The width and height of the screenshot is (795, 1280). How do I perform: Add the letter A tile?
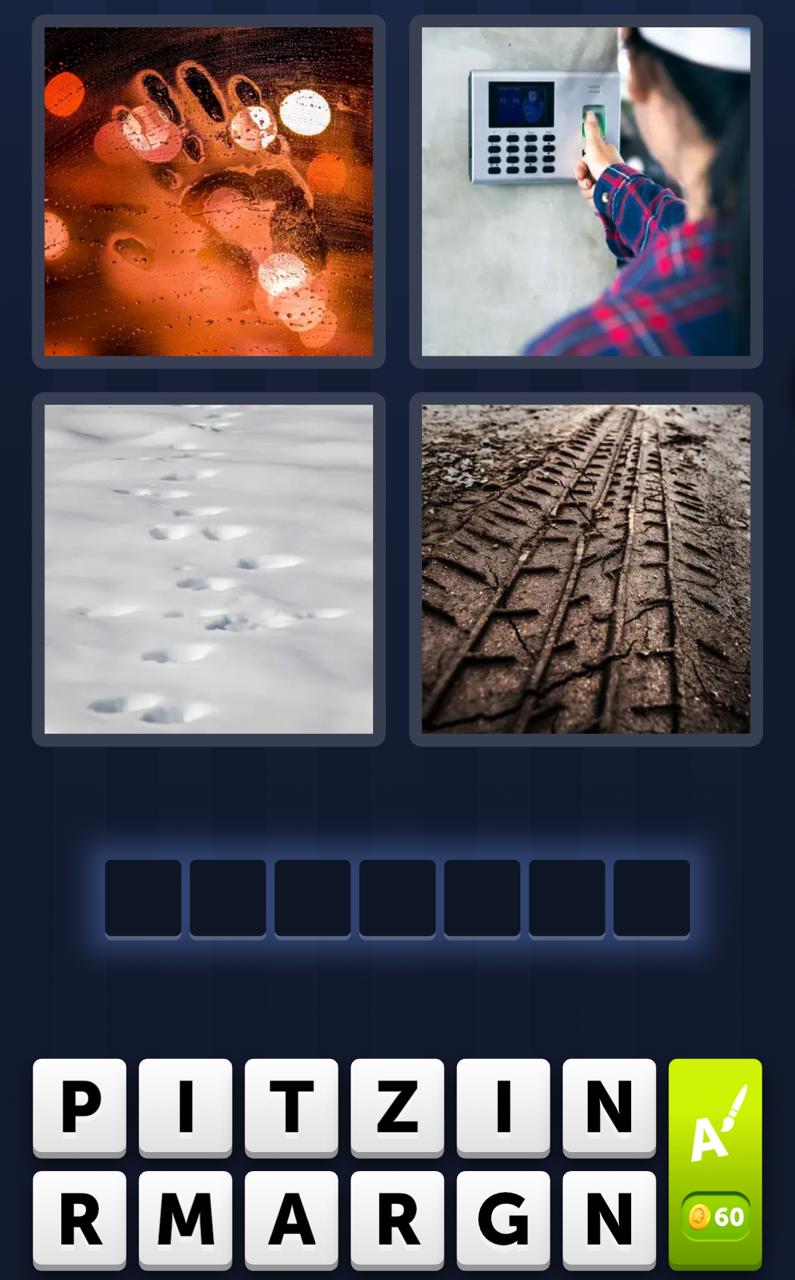pos(291,1219)
